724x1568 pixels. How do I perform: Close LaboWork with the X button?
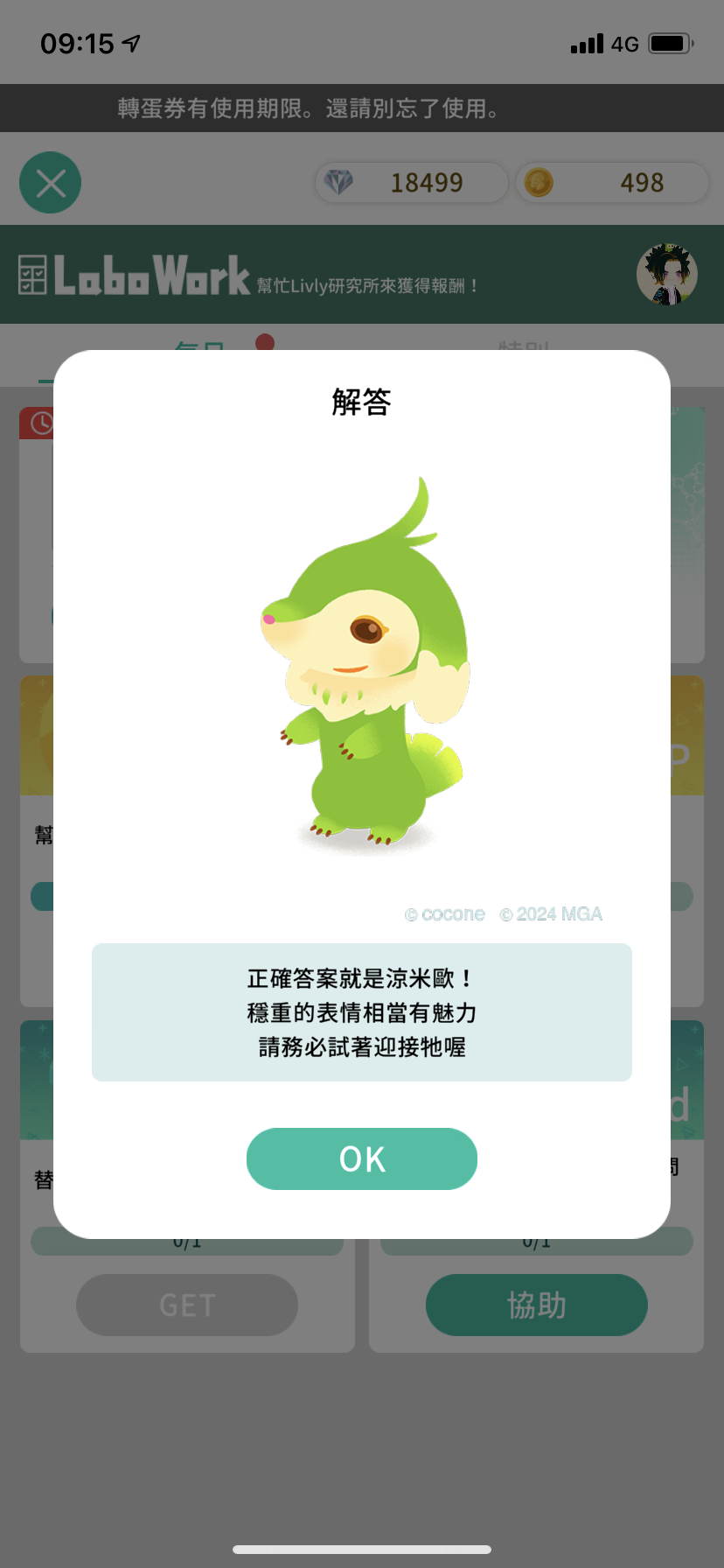pyautogui.click(x=51, y=183)
